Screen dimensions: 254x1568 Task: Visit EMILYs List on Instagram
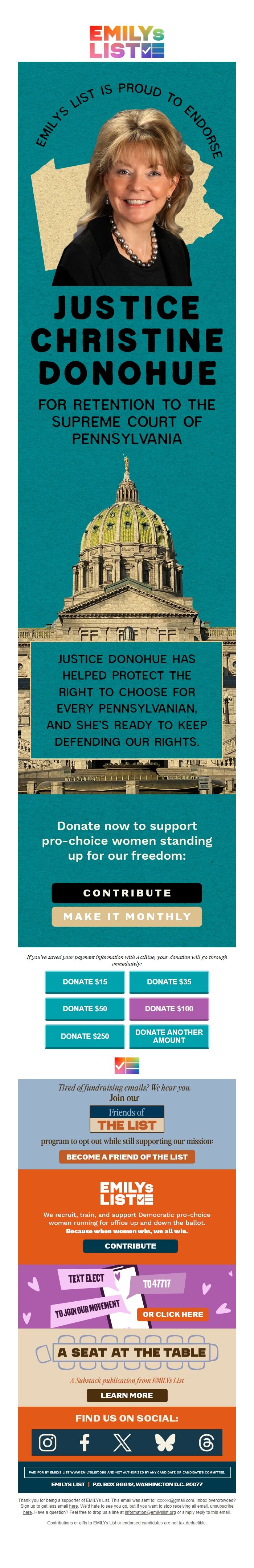pos(48,1442)
